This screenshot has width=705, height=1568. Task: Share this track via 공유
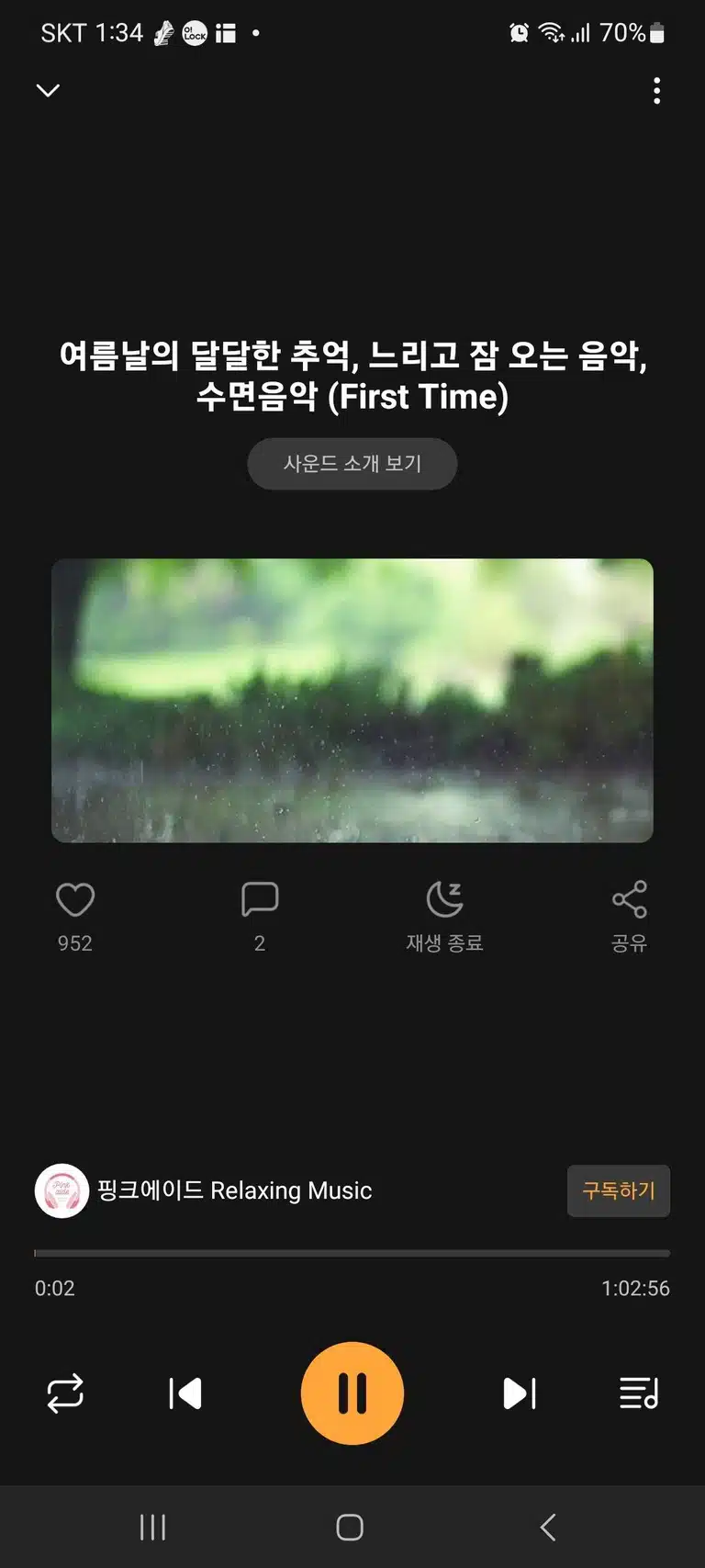(x=630, y=917)
